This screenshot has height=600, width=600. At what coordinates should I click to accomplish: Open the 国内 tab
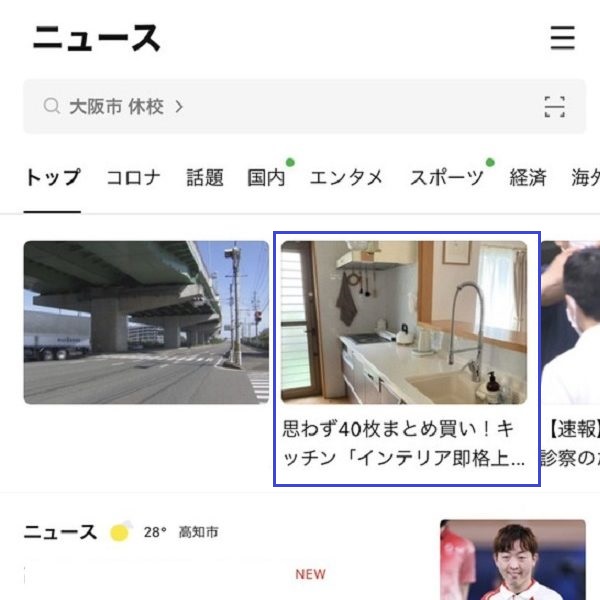[266, 178]
